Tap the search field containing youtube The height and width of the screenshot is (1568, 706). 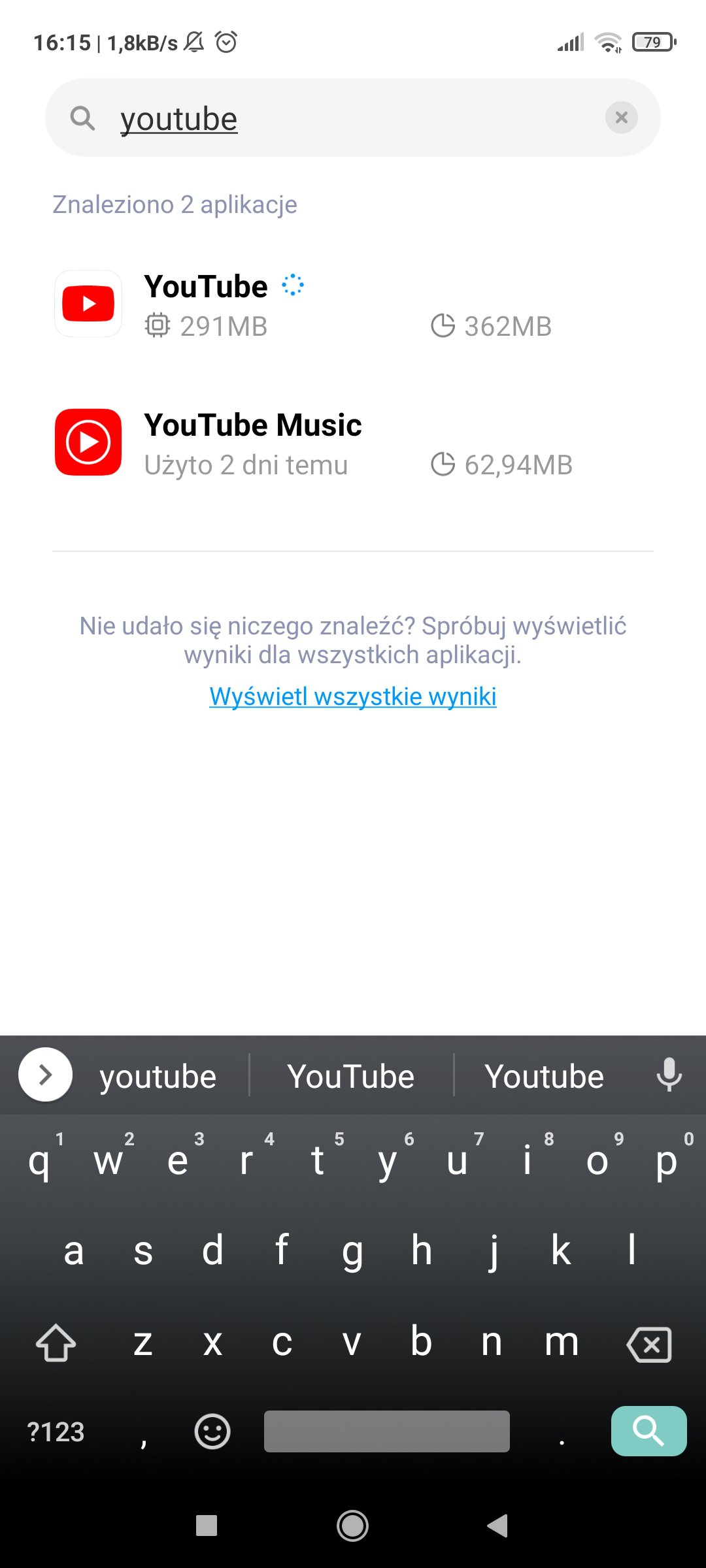pyautogui.click(x=352, y=118)
